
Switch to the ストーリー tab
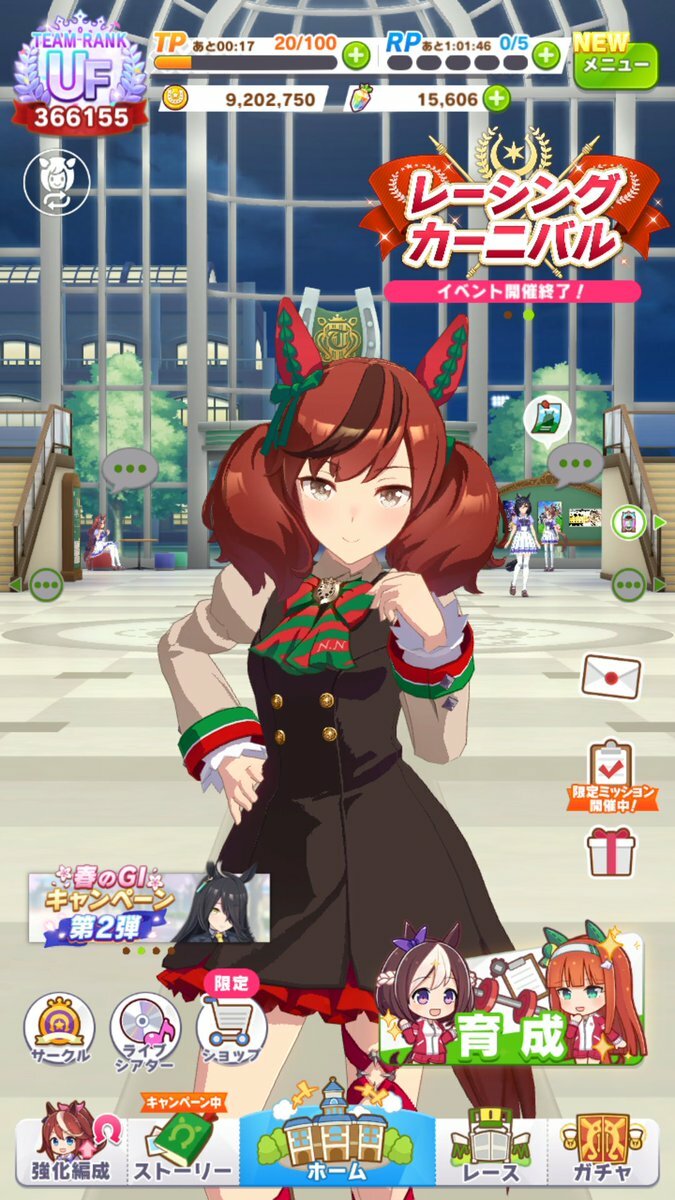183,1150
